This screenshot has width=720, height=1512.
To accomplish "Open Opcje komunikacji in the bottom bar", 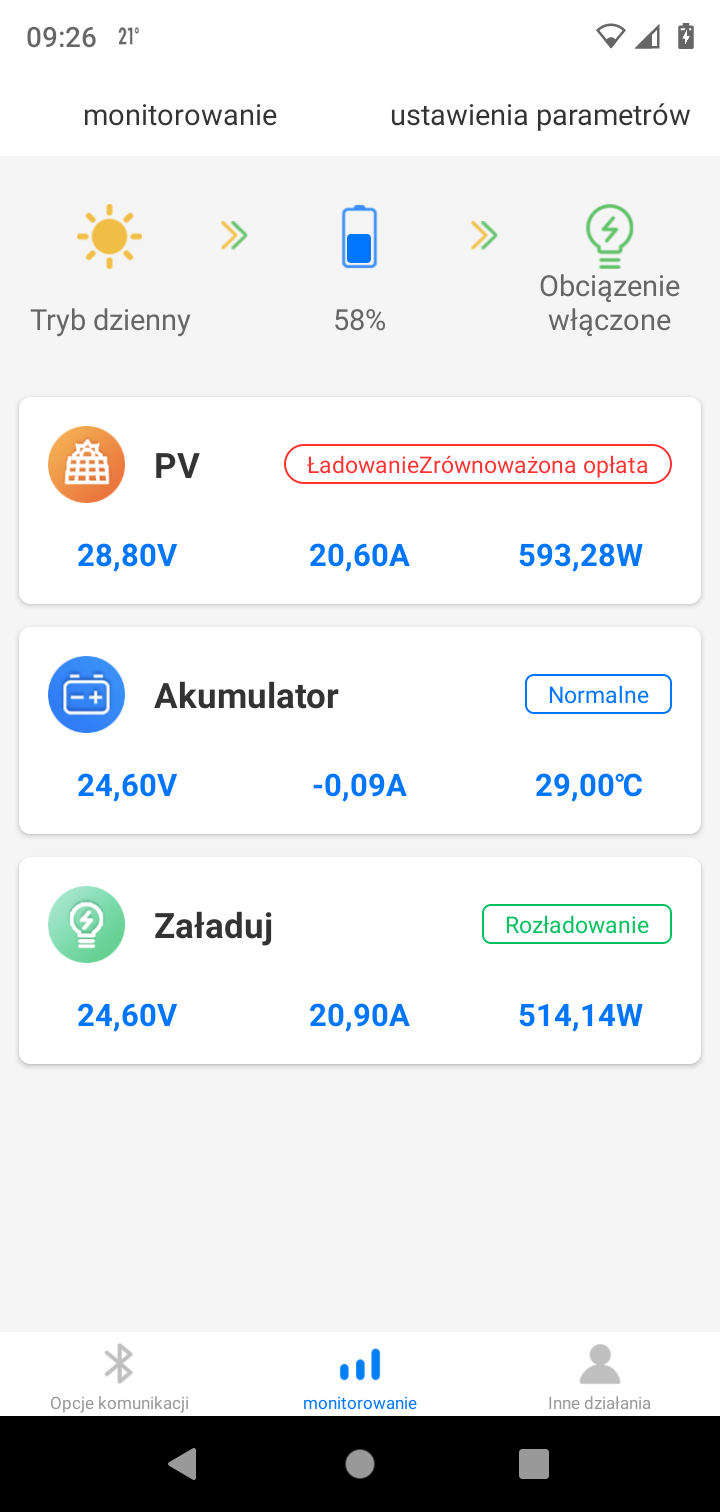I will pyautogui.click(x=120, y=1376).
